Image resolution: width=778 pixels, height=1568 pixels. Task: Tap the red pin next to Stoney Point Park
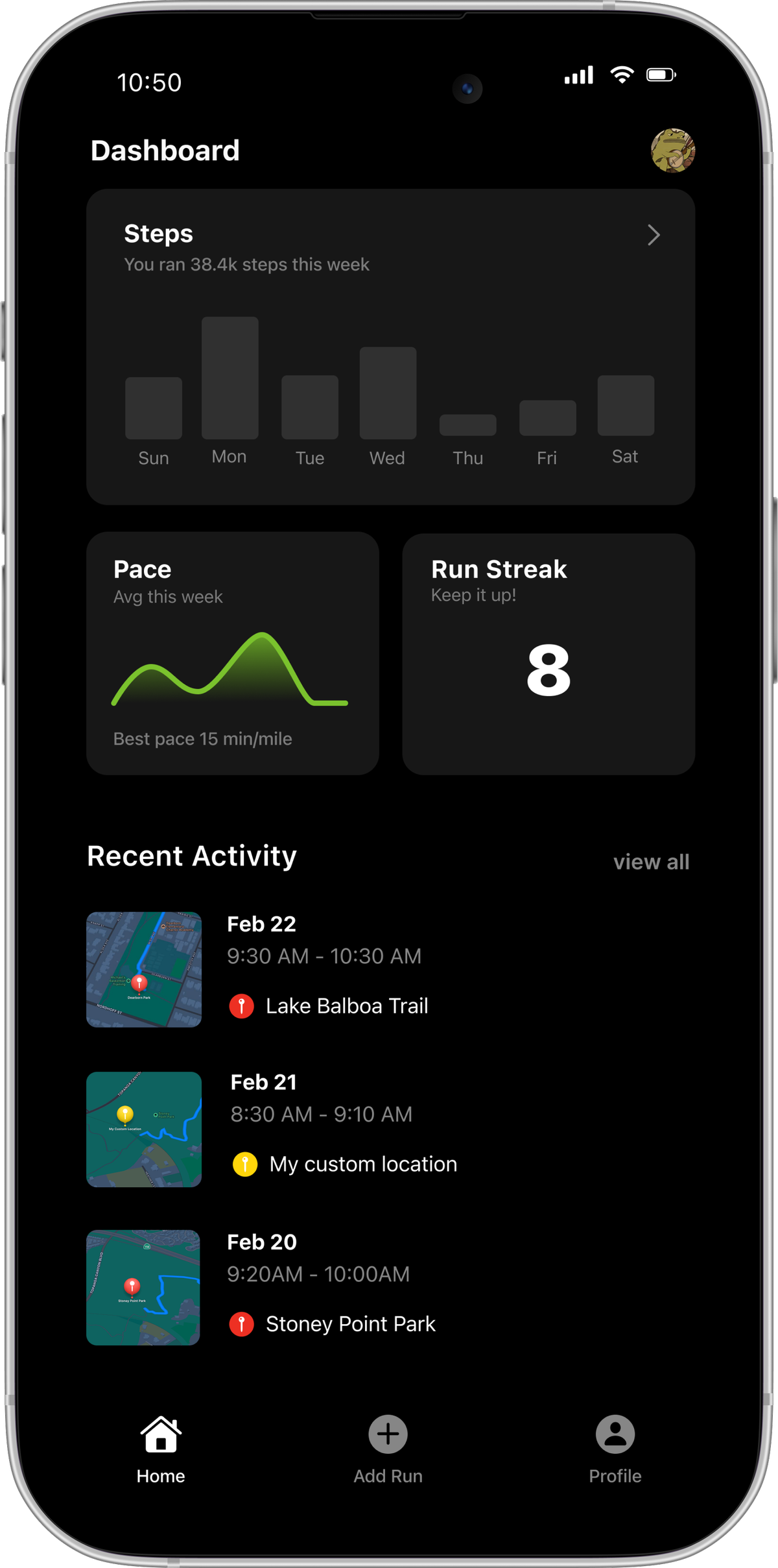tap(241, 1324)
